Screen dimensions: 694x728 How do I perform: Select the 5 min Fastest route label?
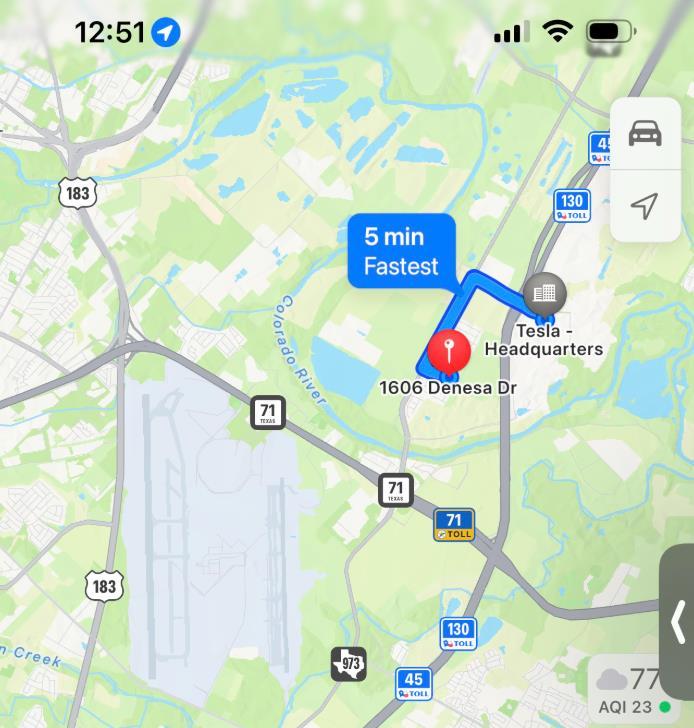click(401, 251)
